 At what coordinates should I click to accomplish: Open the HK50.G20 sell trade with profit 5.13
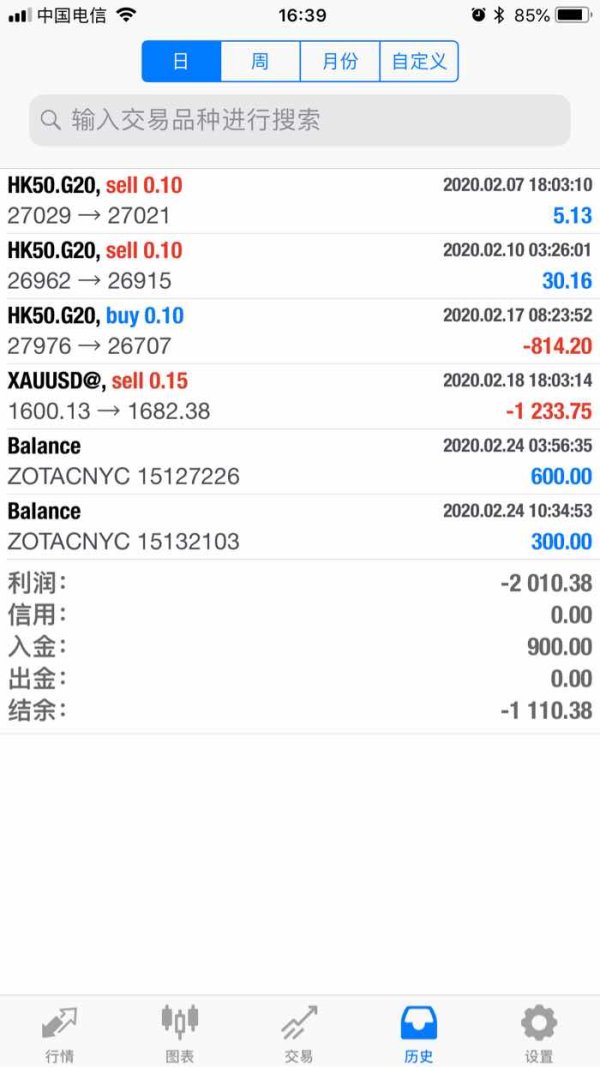click(x=300, y=200)
